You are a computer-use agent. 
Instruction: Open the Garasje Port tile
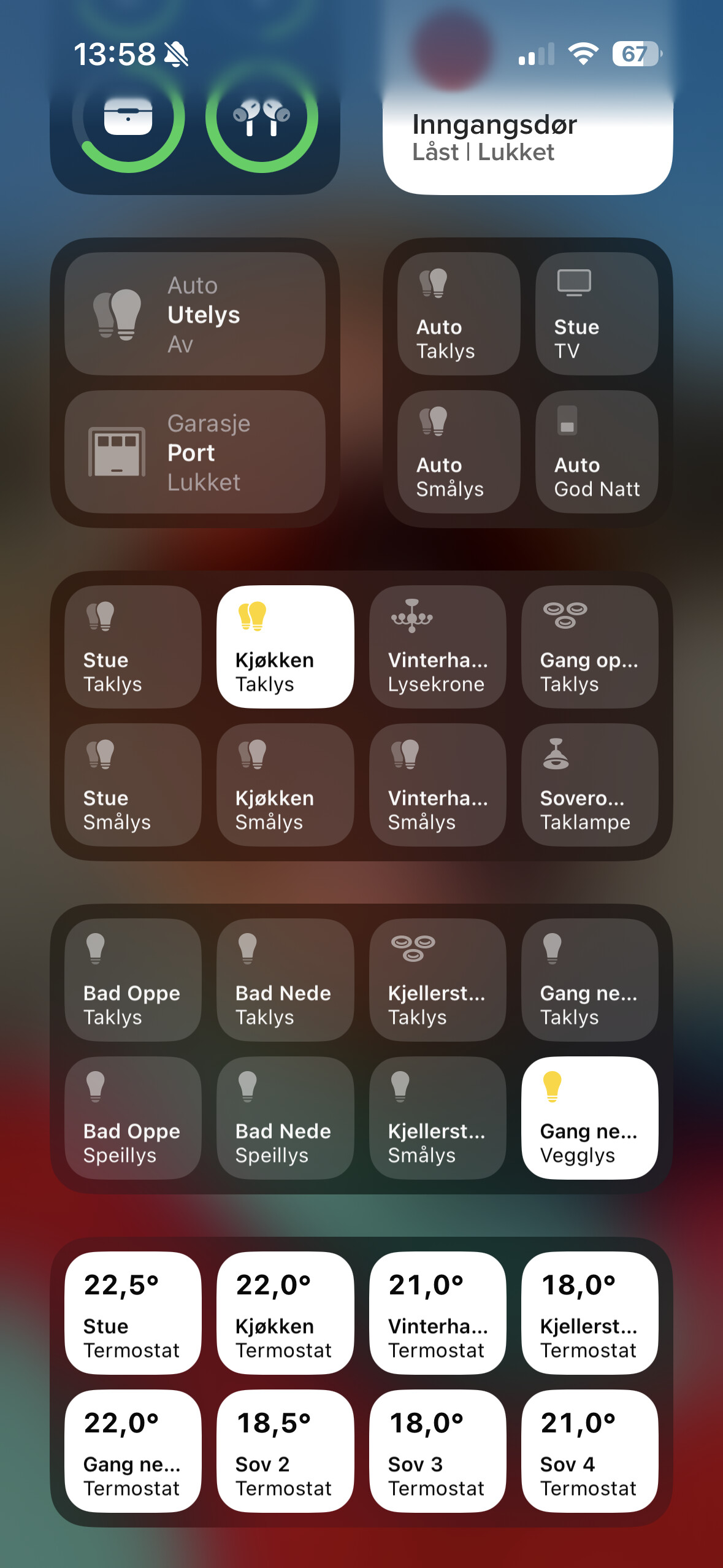tap(195, 452)
